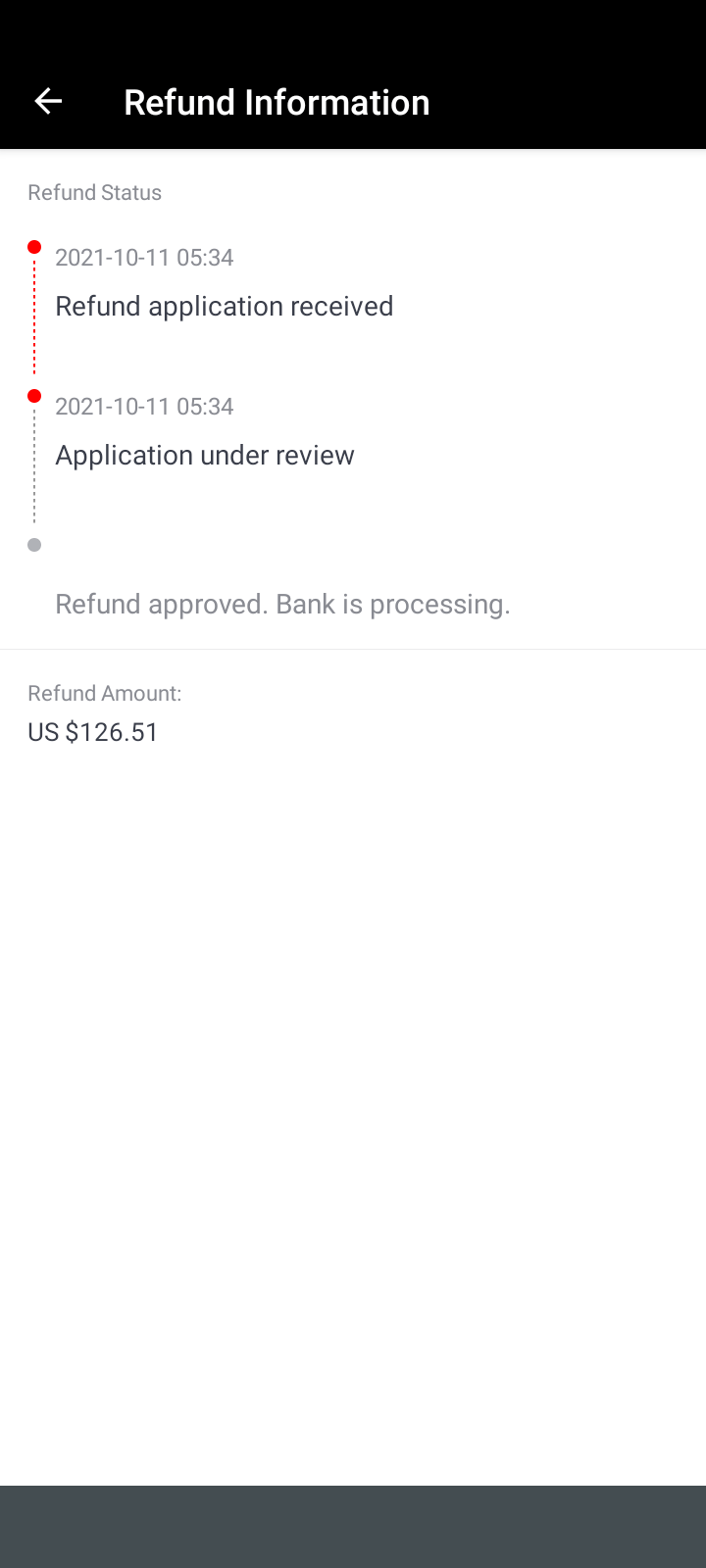Tap the red dot marking refund application received
Screen dimensions: 706x1568
point(34,246)
